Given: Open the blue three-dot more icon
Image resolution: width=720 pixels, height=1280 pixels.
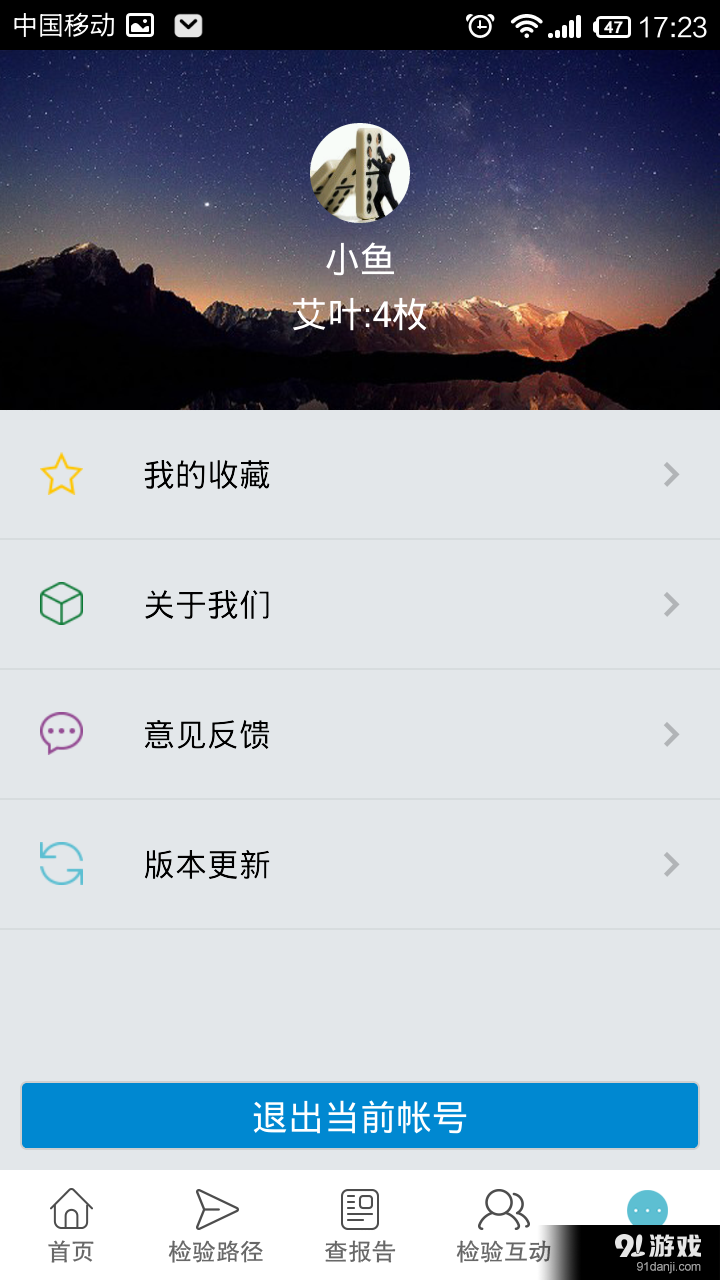Looking at the screenshot, I should tap(647, 1210).
